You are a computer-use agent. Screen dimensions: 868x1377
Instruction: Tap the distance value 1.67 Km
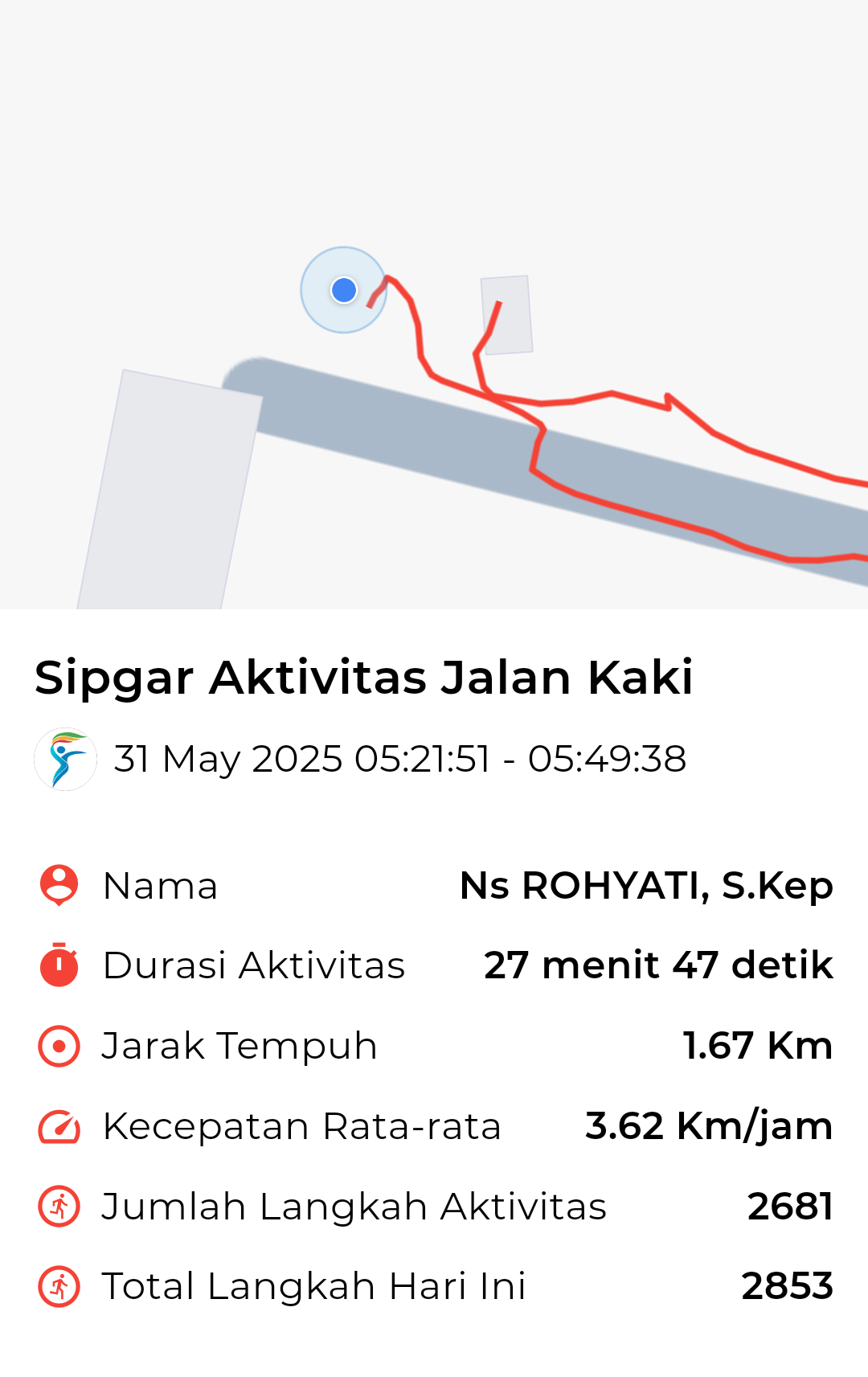[x=758, y=1045]
